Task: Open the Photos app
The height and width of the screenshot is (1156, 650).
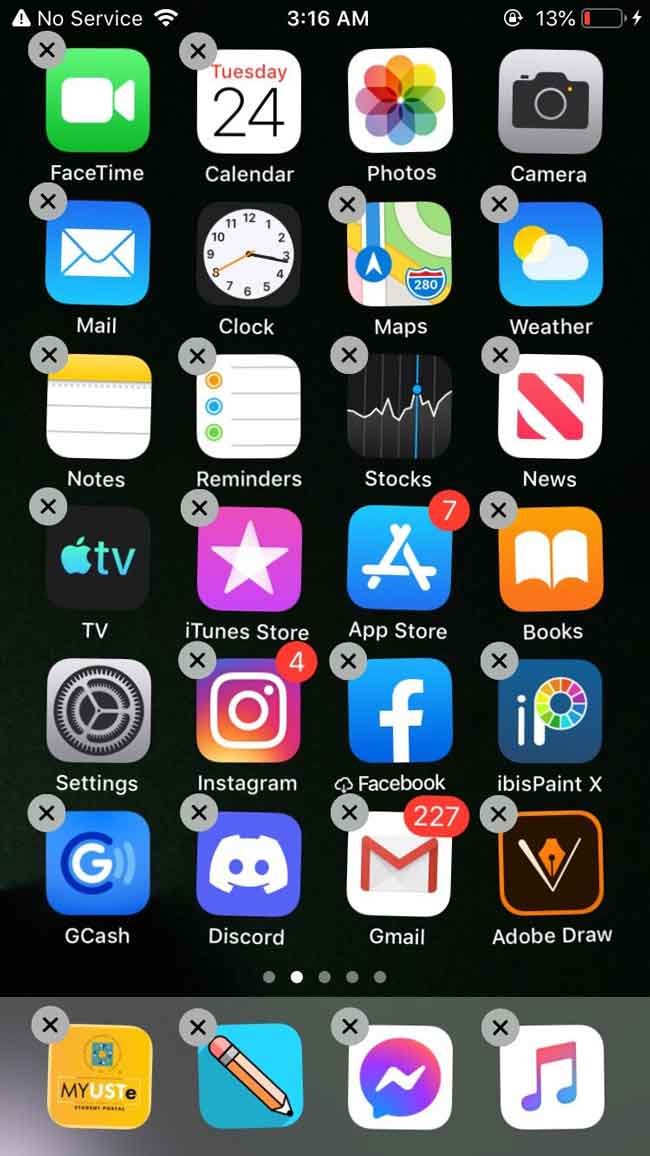Action: click(400, 101)
